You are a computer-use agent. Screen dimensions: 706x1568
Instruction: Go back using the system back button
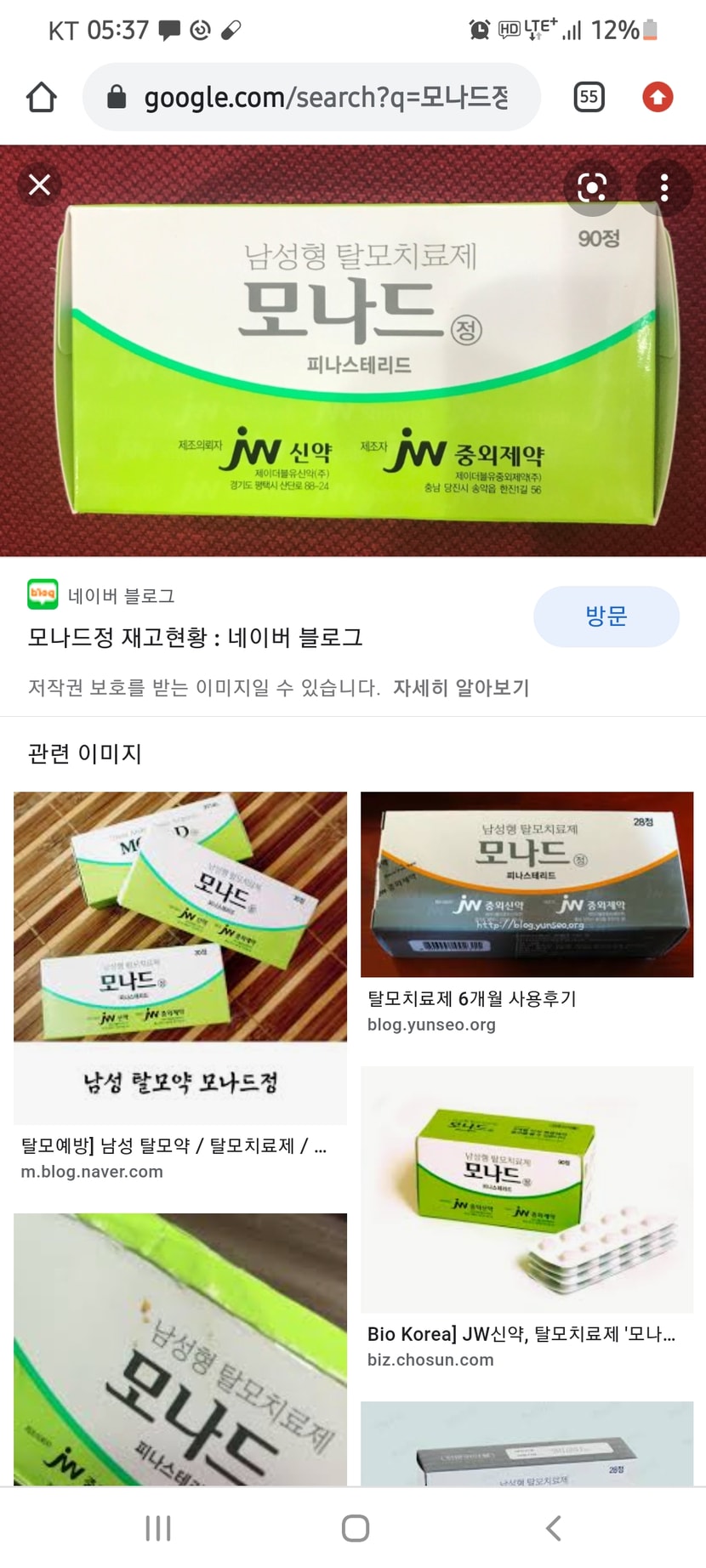click(553, 1528)
